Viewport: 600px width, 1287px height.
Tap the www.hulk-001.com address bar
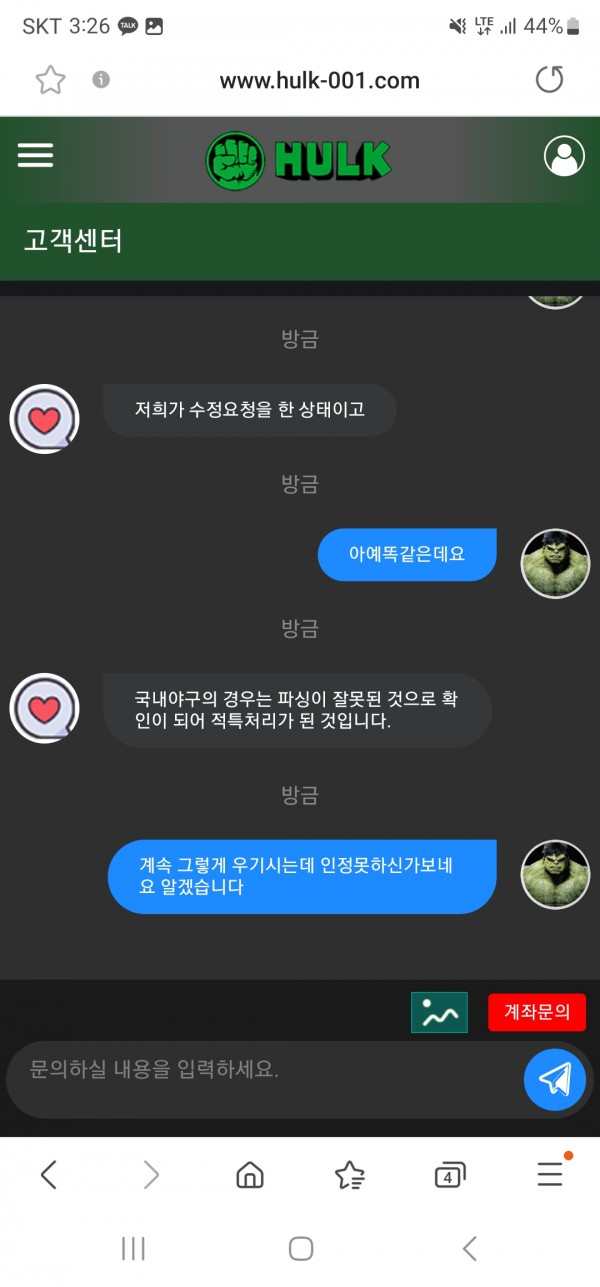point(320,81)
